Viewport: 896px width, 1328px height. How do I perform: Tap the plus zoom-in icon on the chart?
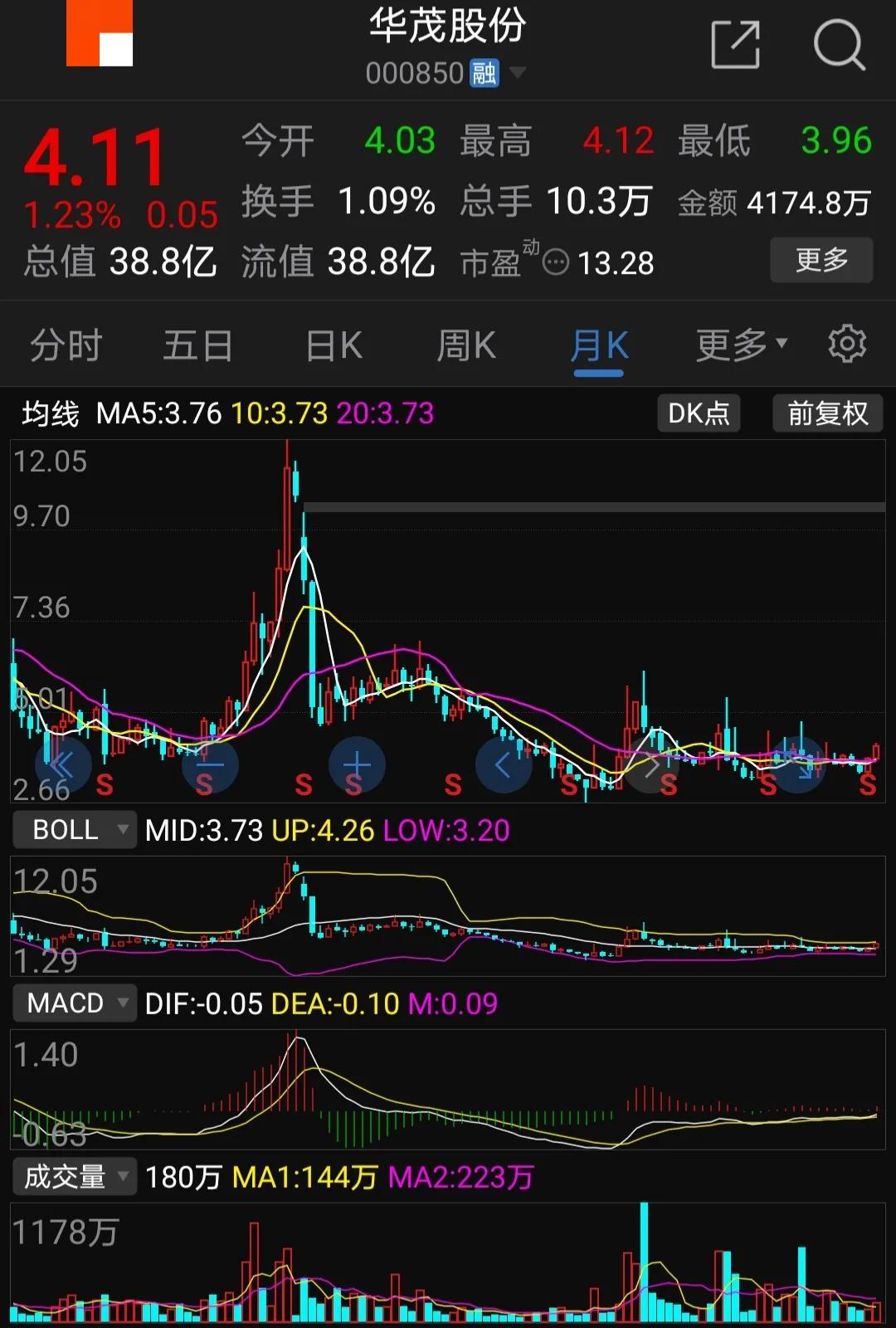point(356,764)
